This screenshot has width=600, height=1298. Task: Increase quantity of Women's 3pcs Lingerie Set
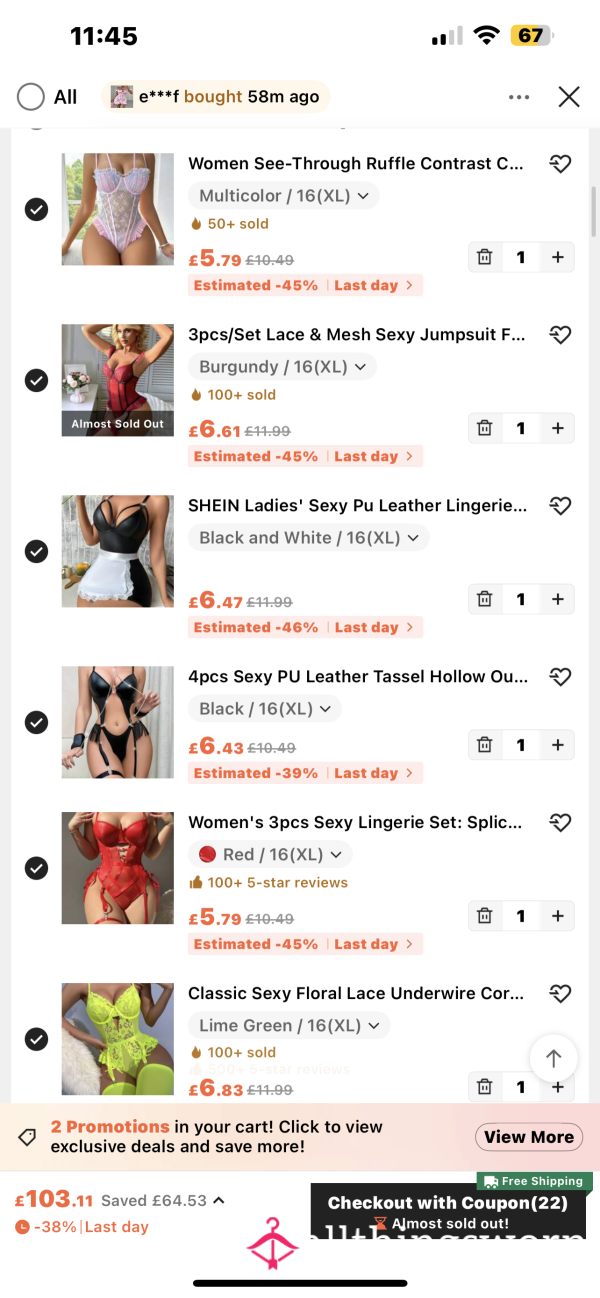557,916
